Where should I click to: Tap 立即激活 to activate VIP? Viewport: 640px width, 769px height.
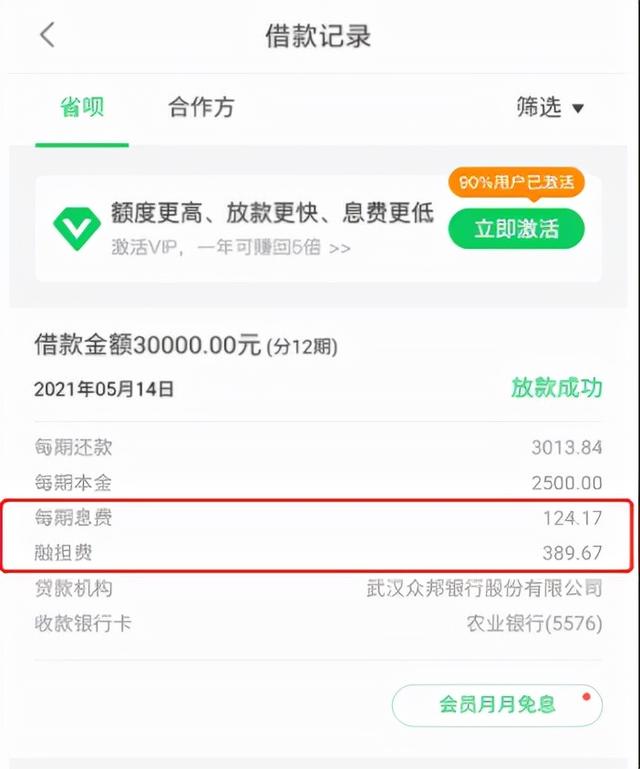(x=516, y=229)
